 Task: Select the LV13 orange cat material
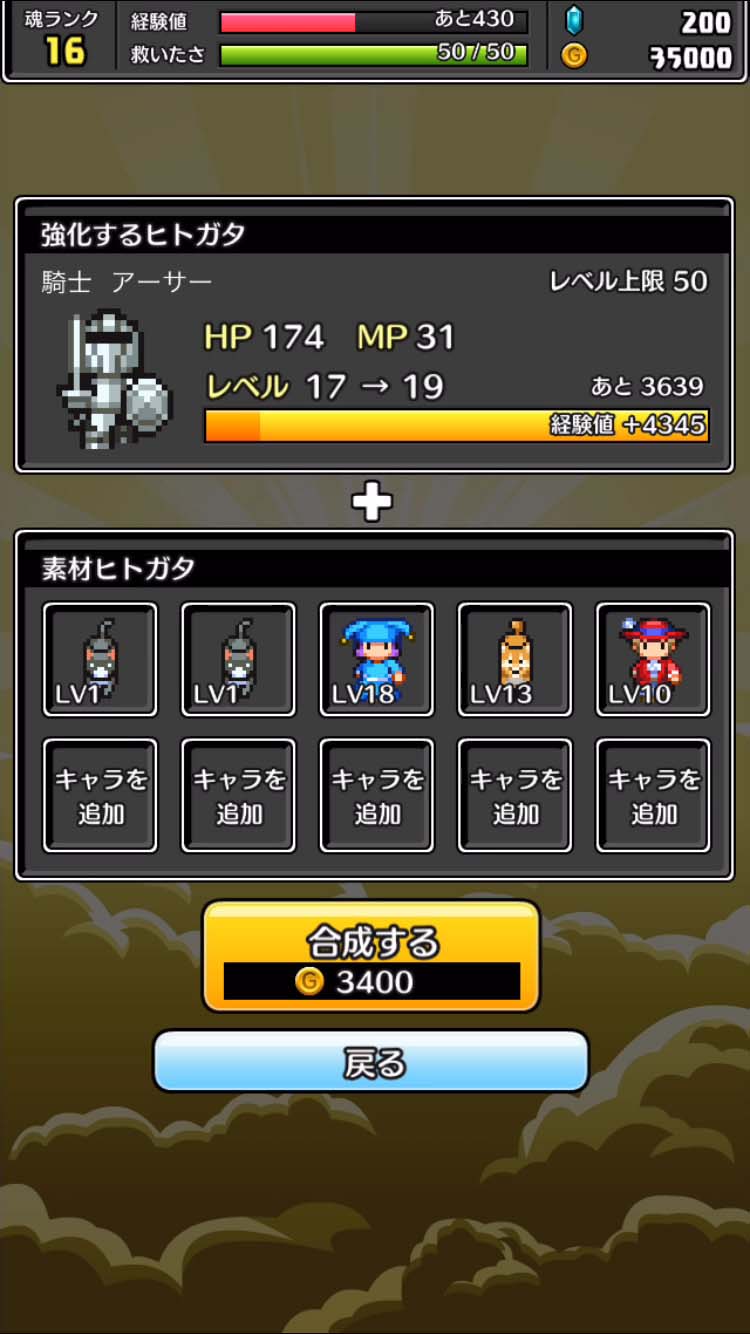(x=515, y=660)
